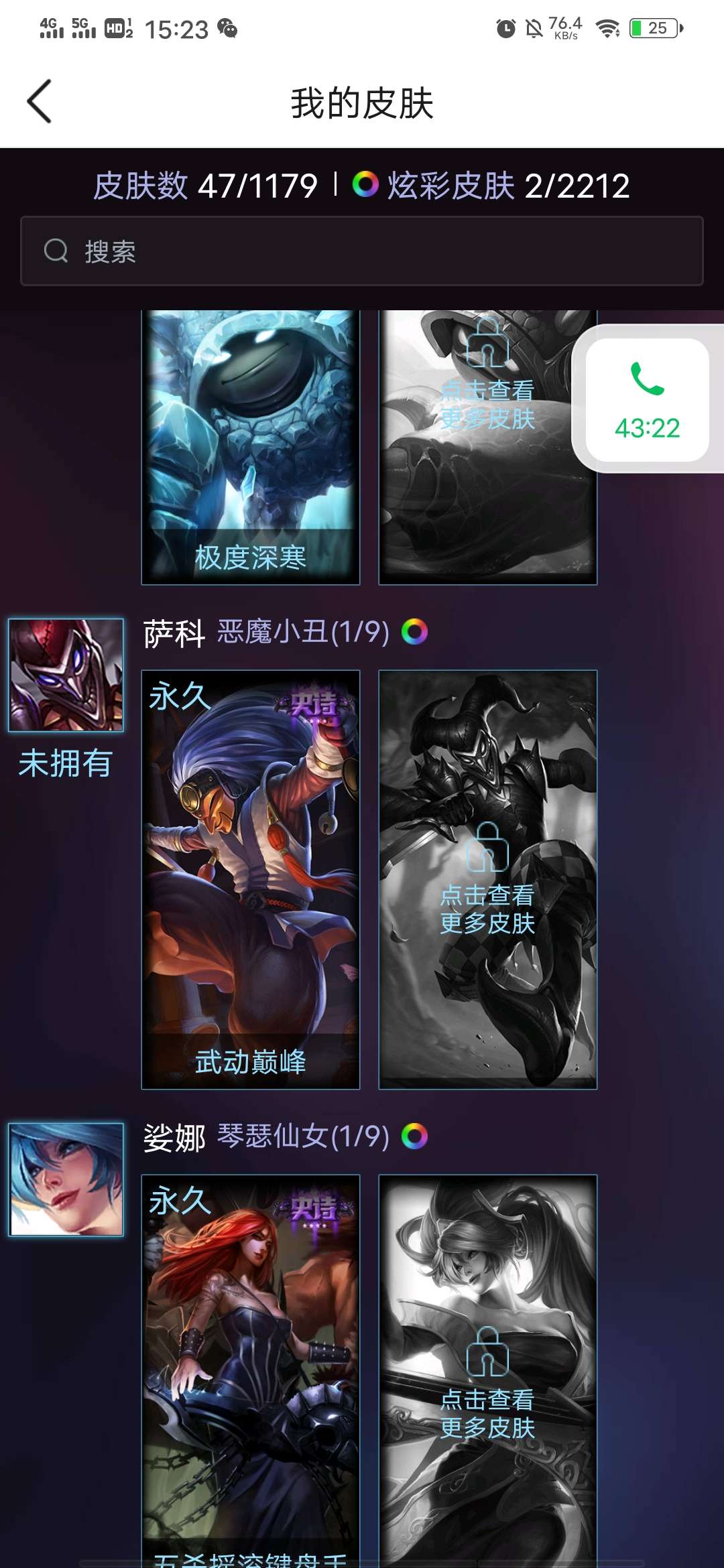Open 萨科 champion avatar marked 未拥有
This screenshot has width=724, height=1568.
click(66, 675)
